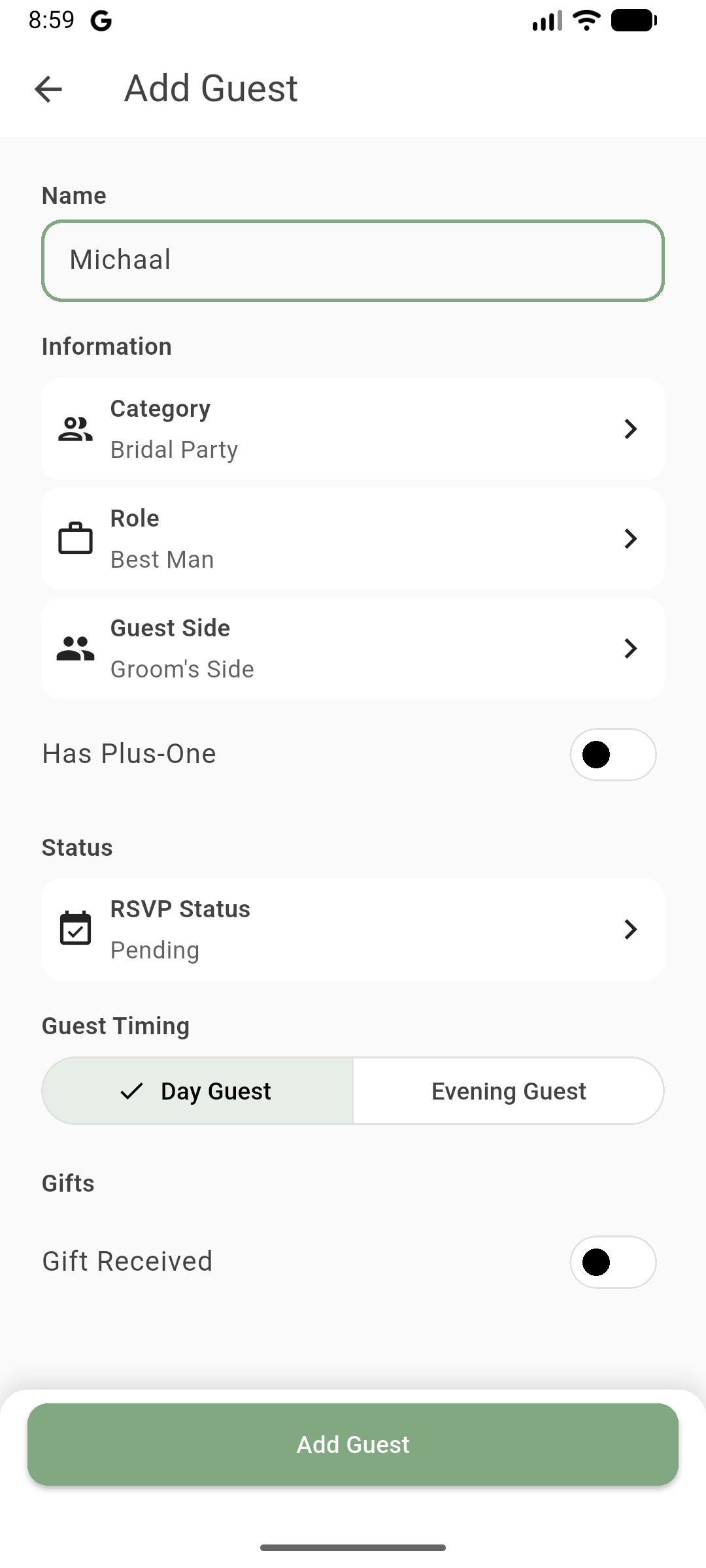The width and height of the screenshot is (706, 1568).
Task: Expand the Role options via chevron
Action: coord(630,538)
